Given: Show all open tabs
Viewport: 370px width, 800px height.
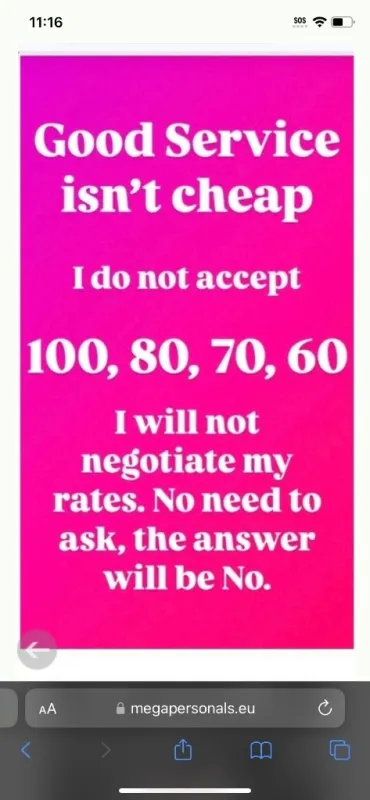Looking at the screenshot, I should pyautogui.click(x=339, y=750).
